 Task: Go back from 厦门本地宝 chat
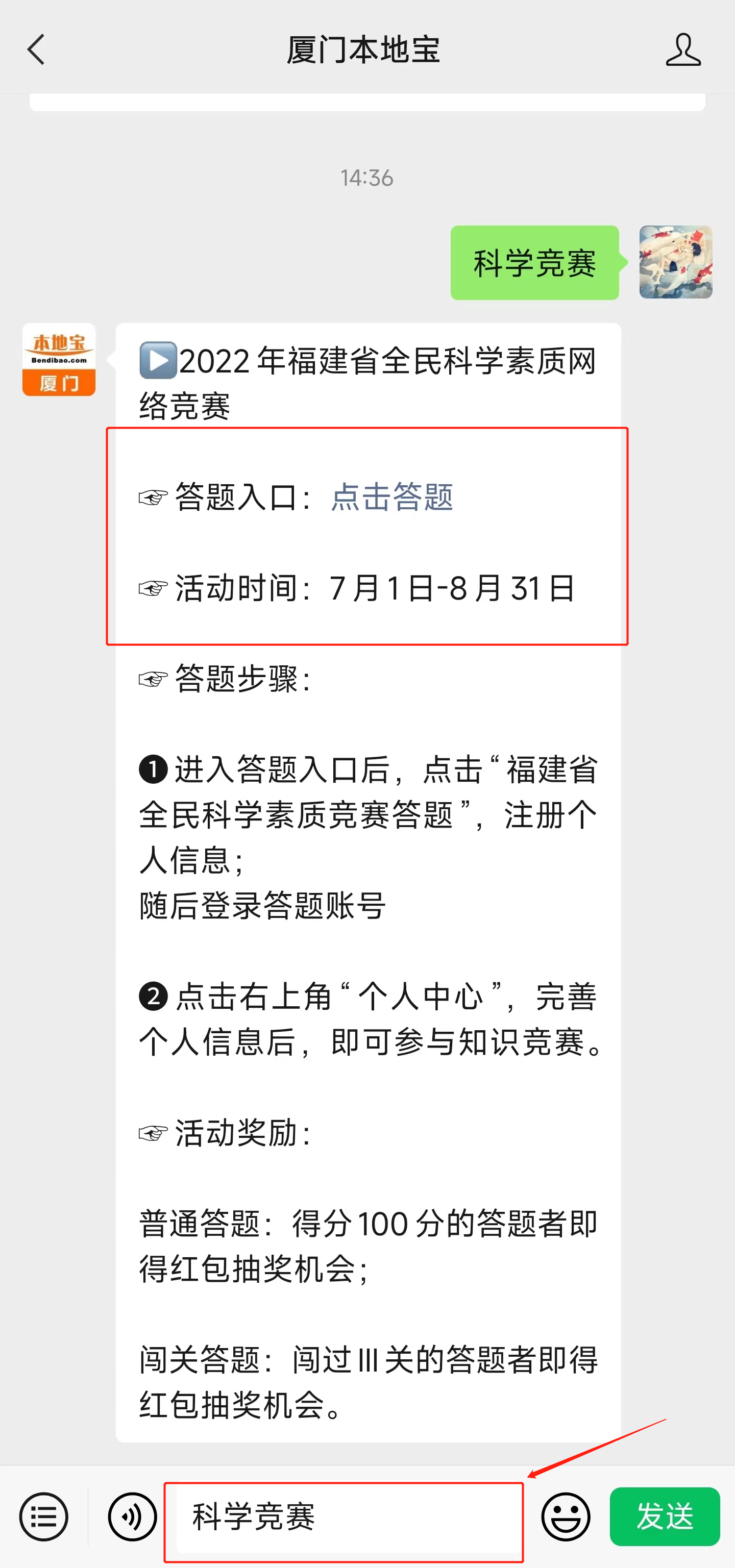tap(37, 49)
